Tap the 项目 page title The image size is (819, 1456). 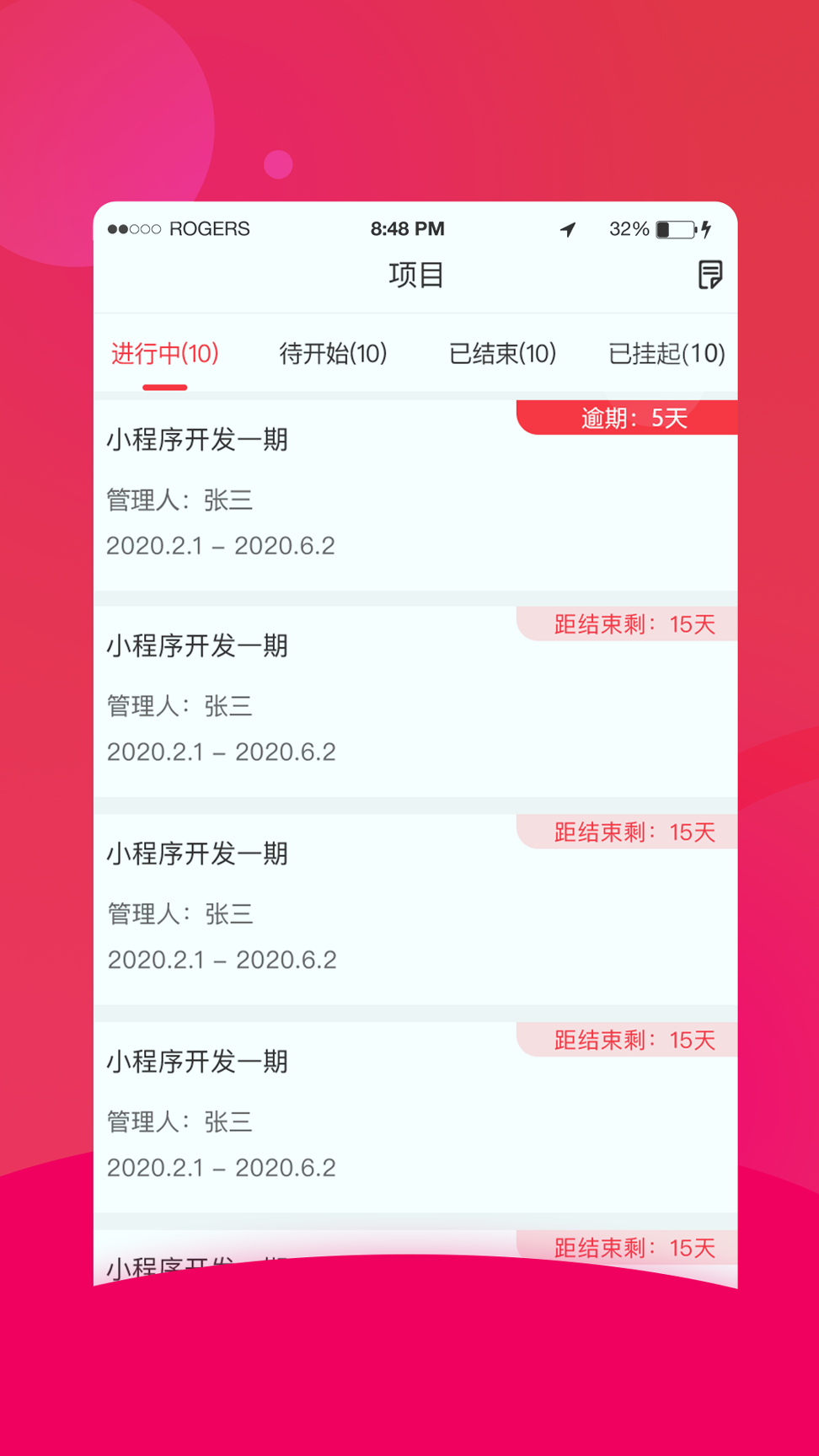[416, 276]
